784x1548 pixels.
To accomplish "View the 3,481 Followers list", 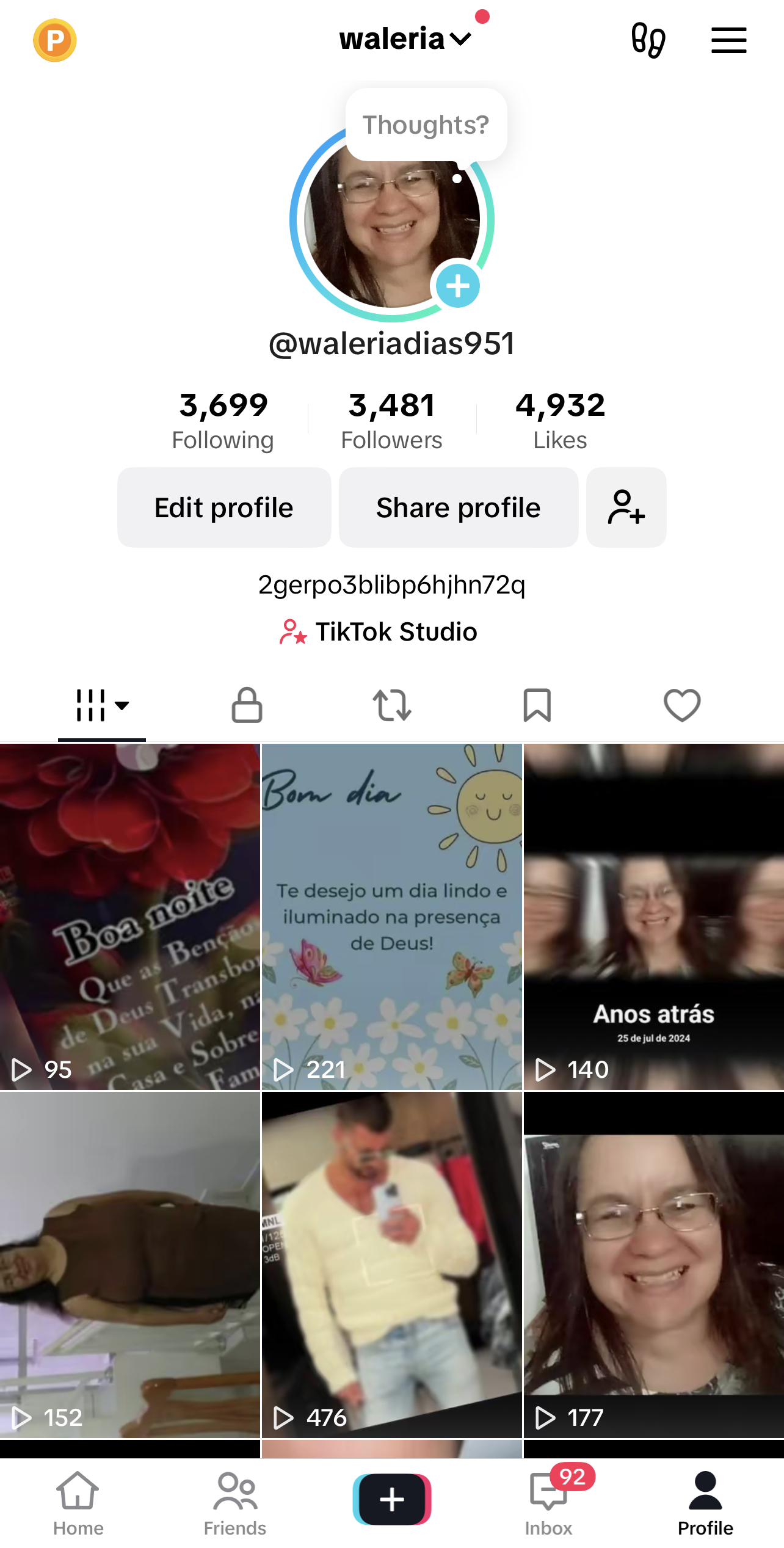I will click(x=391, y=421).
